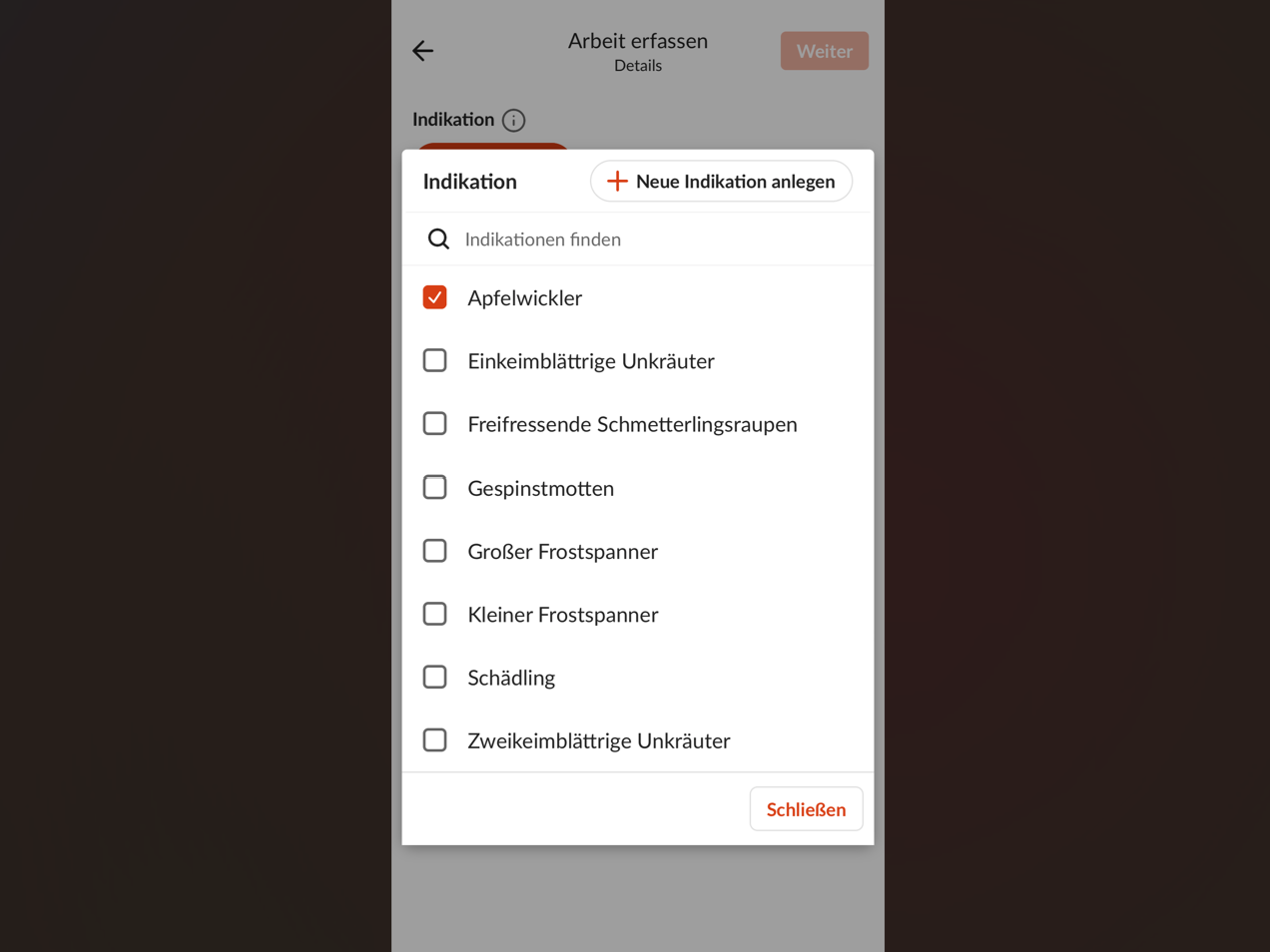Select Zweikeimblättrige Unkräuter
Screen dimensions: 1270x952
(x=434, y=740)
